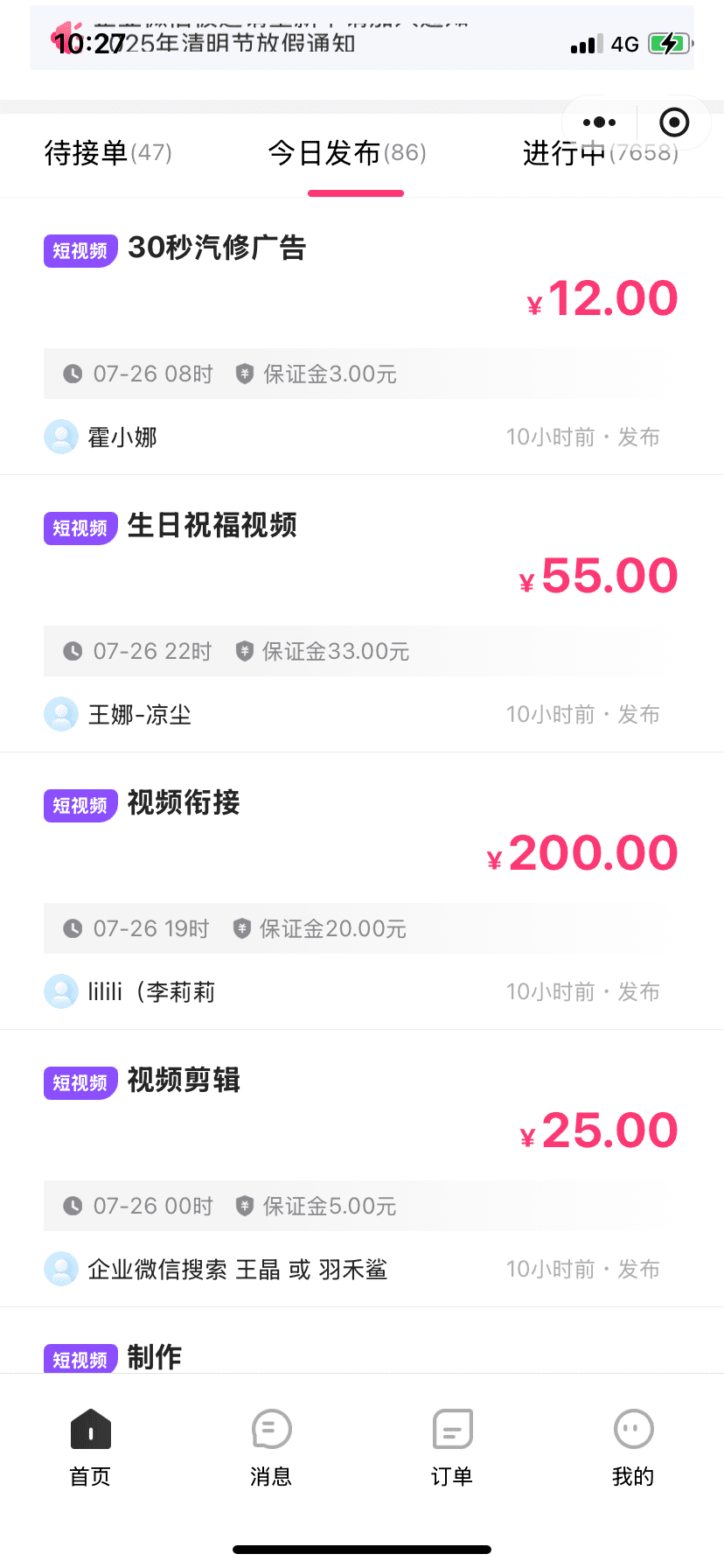
Task: Switch to the 进行中 tab
Action: (600, 153)
